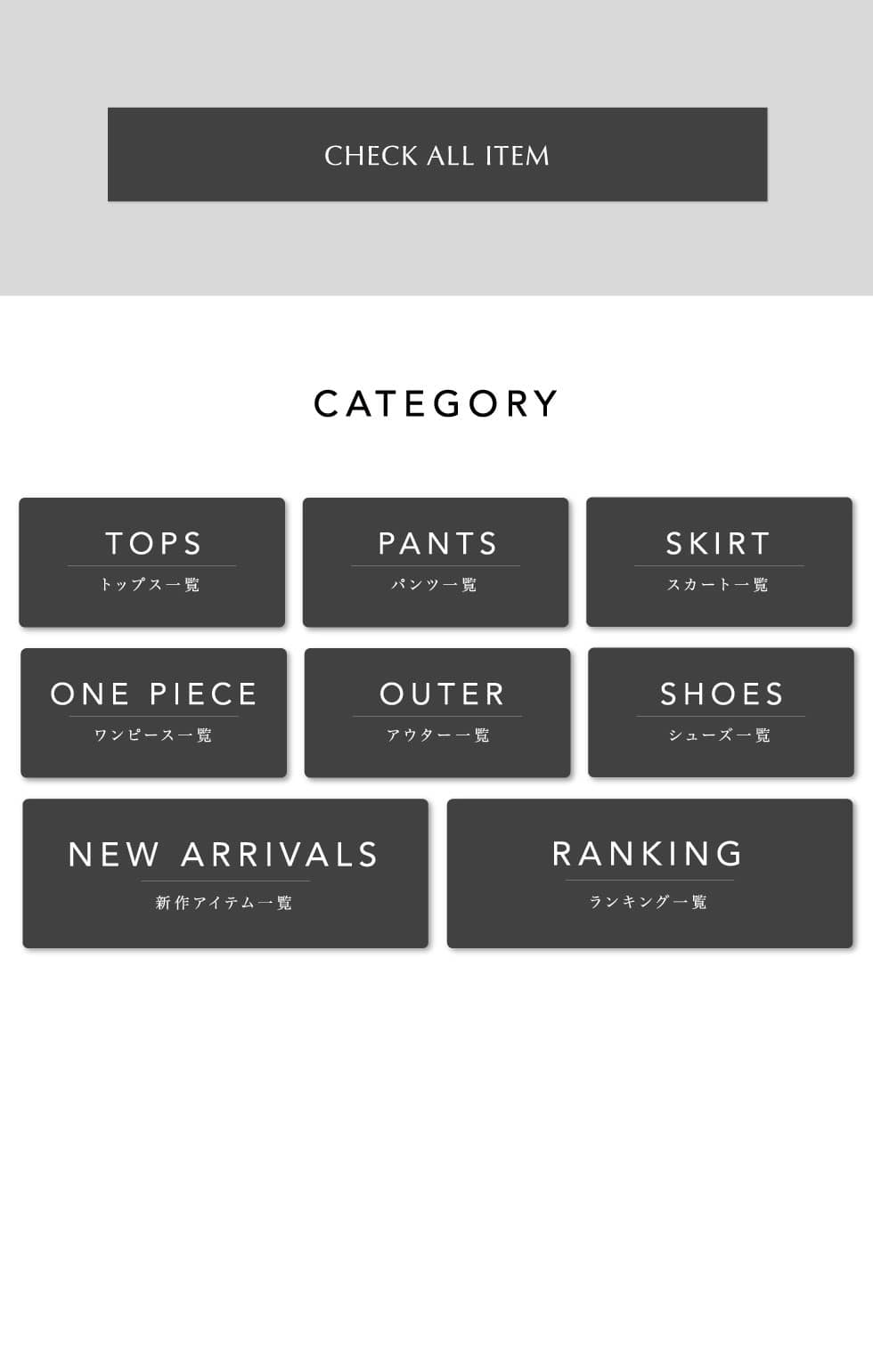The width and height of the screenshot is (873, 1372).
Task: Browse the PANTS category
Action: point(436,562)
